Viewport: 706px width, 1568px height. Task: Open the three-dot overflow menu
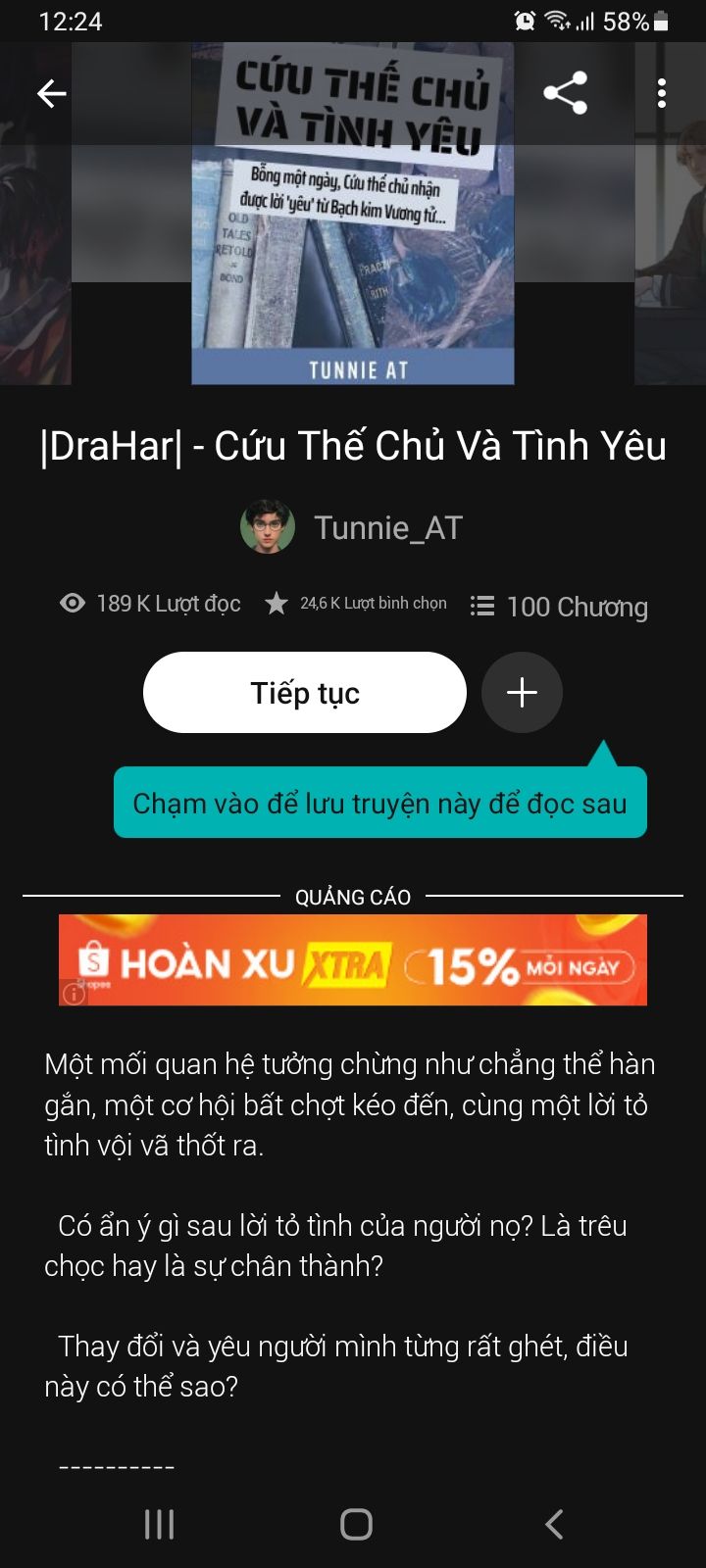pyautogui.click(x=662, y=94)
